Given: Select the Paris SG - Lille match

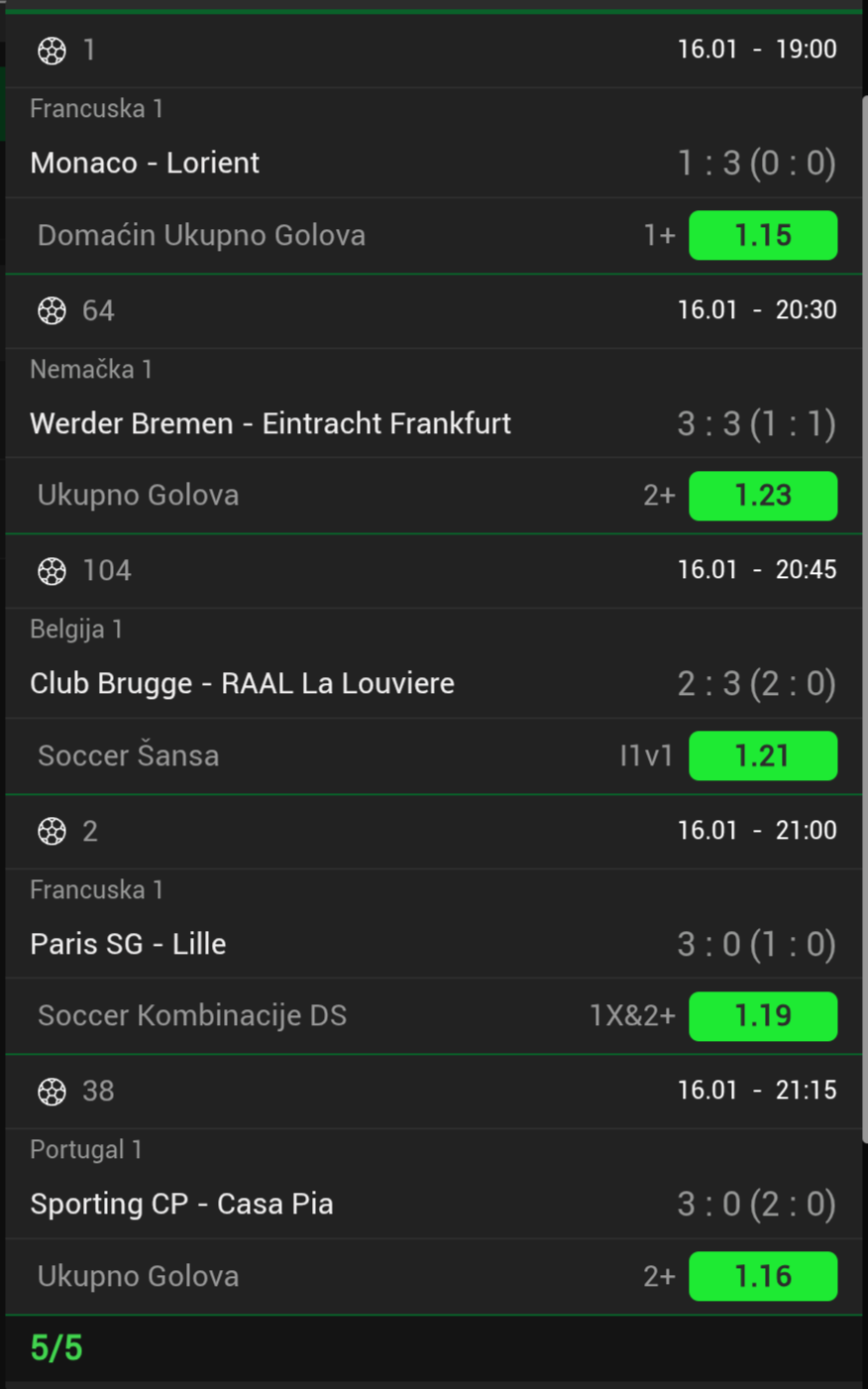Looking at the screenshot, I should click(x=128, y=944).
